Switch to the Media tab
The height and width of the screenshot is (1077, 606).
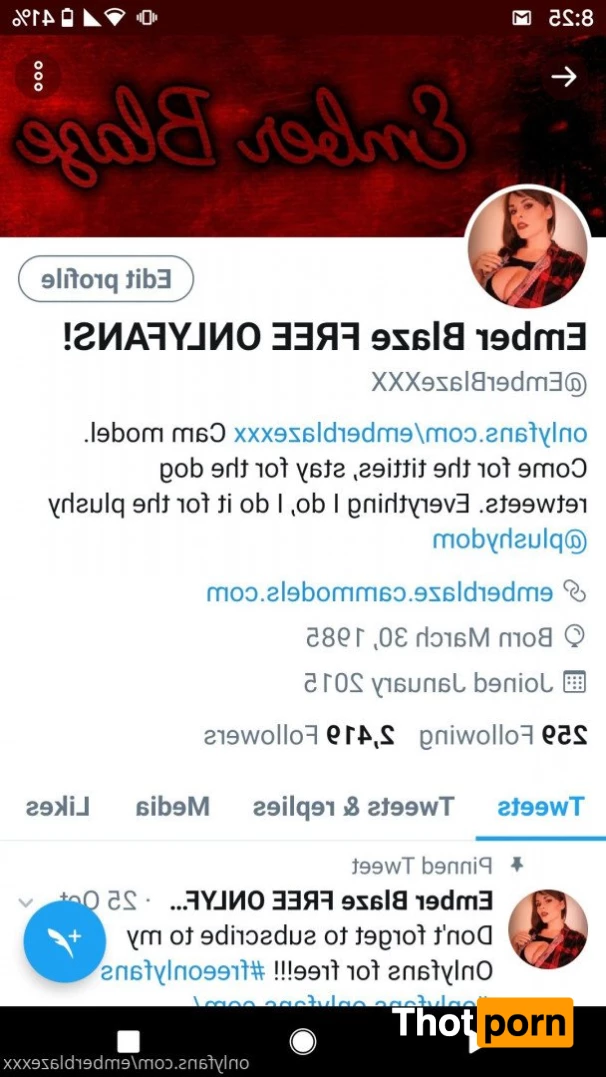point(172,807)
